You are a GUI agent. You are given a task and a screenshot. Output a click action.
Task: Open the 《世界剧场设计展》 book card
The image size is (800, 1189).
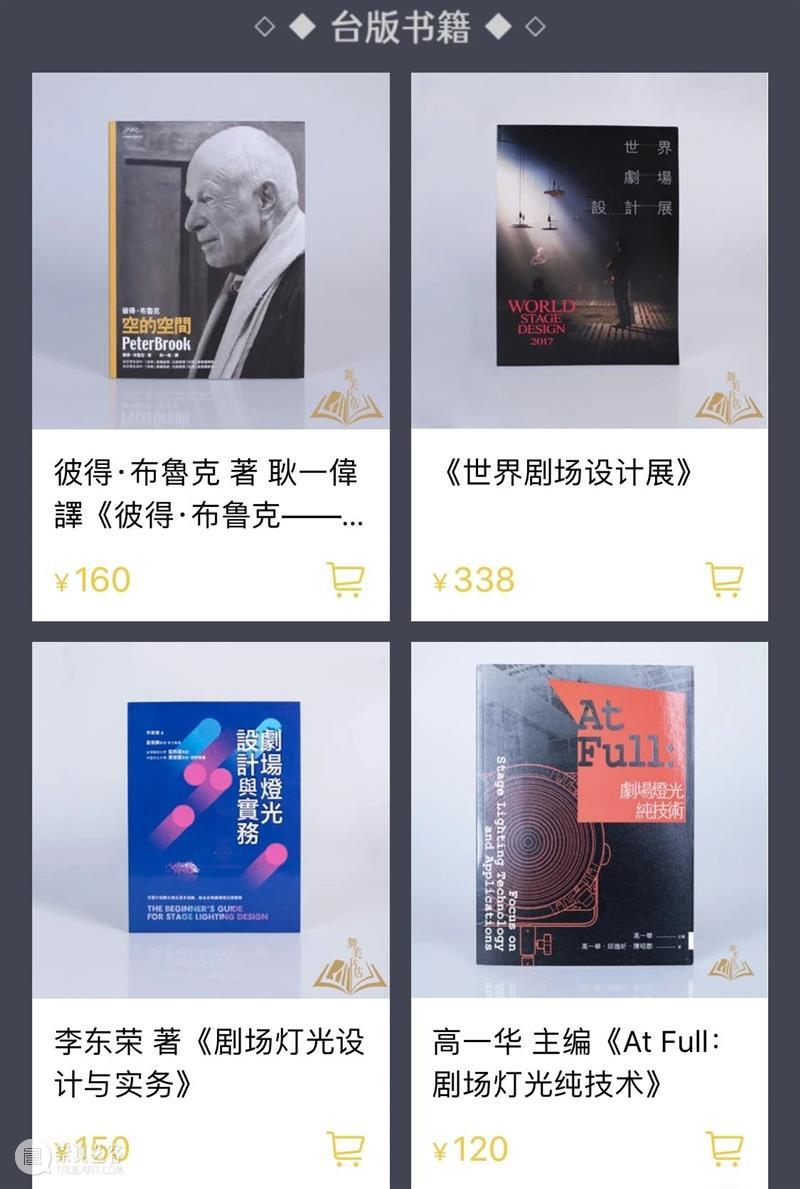pos(589,250)
